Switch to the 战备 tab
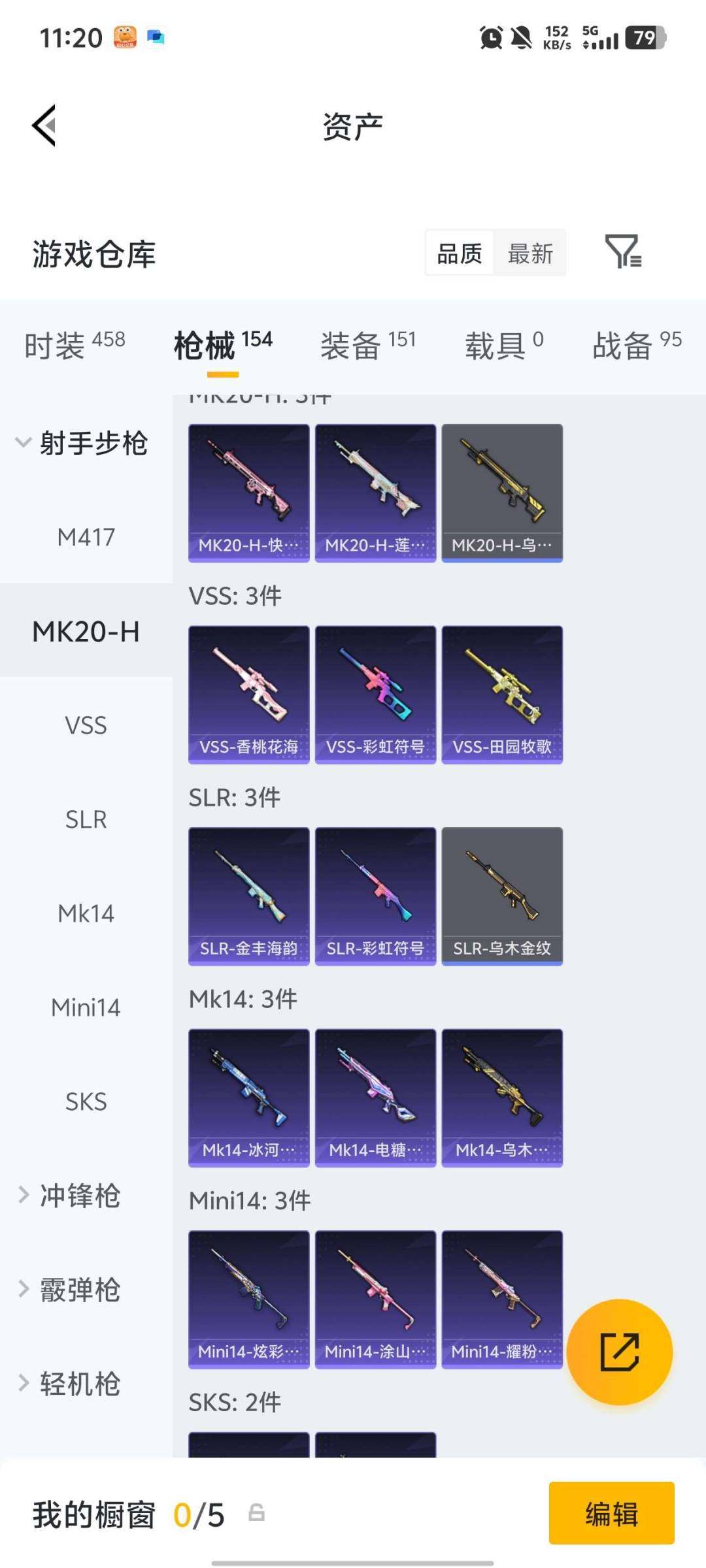 pos(636,346)
